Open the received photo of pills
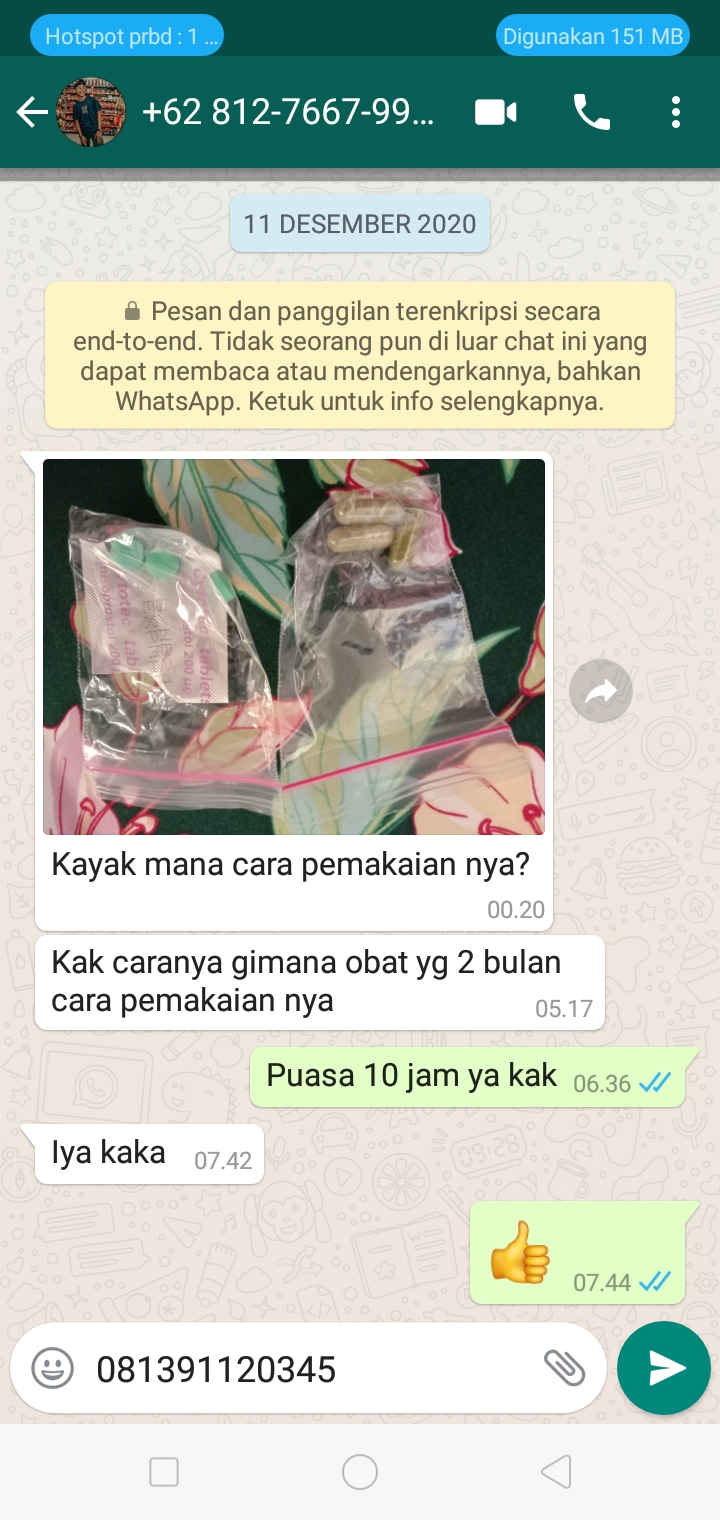 pyautogui.click(x=294, y=646)
